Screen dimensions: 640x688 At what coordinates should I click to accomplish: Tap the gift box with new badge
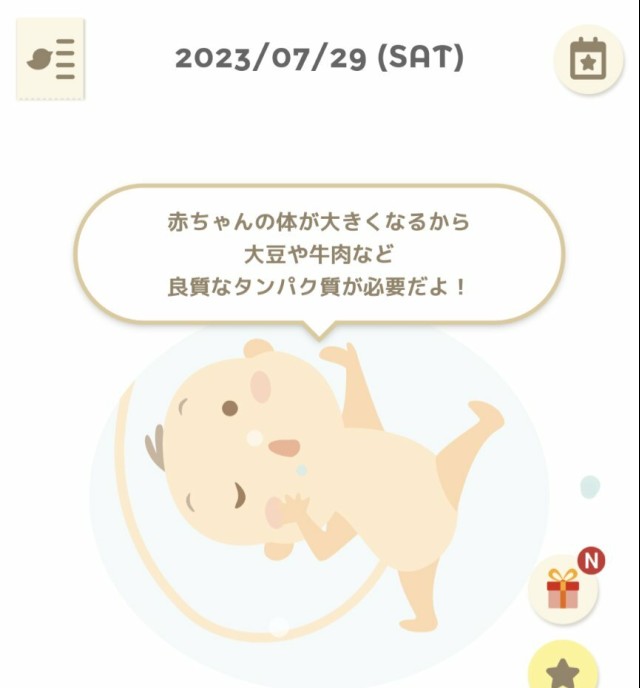[564, 588]
